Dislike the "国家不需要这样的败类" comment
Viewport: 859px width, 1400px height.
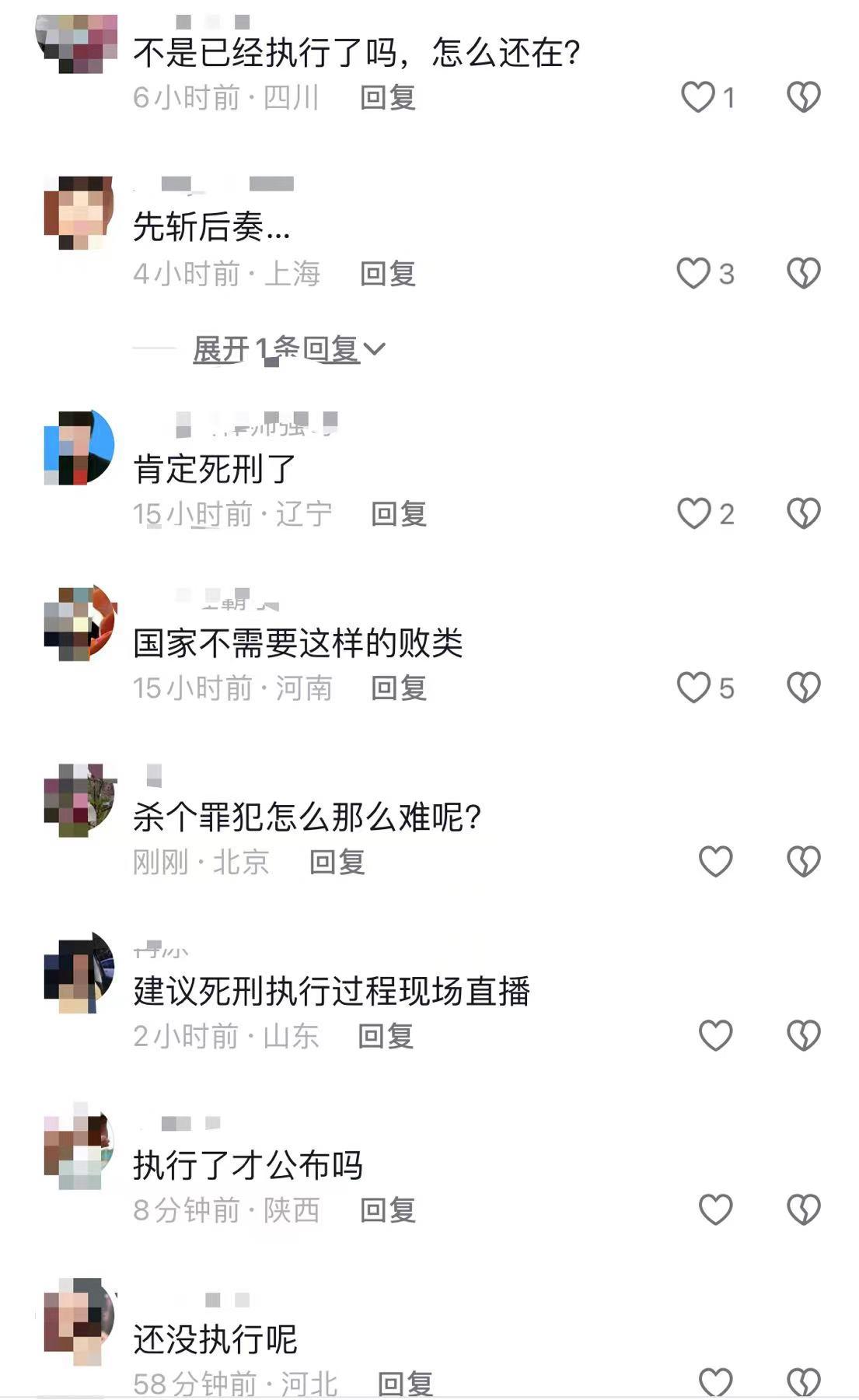pos(803,687)
